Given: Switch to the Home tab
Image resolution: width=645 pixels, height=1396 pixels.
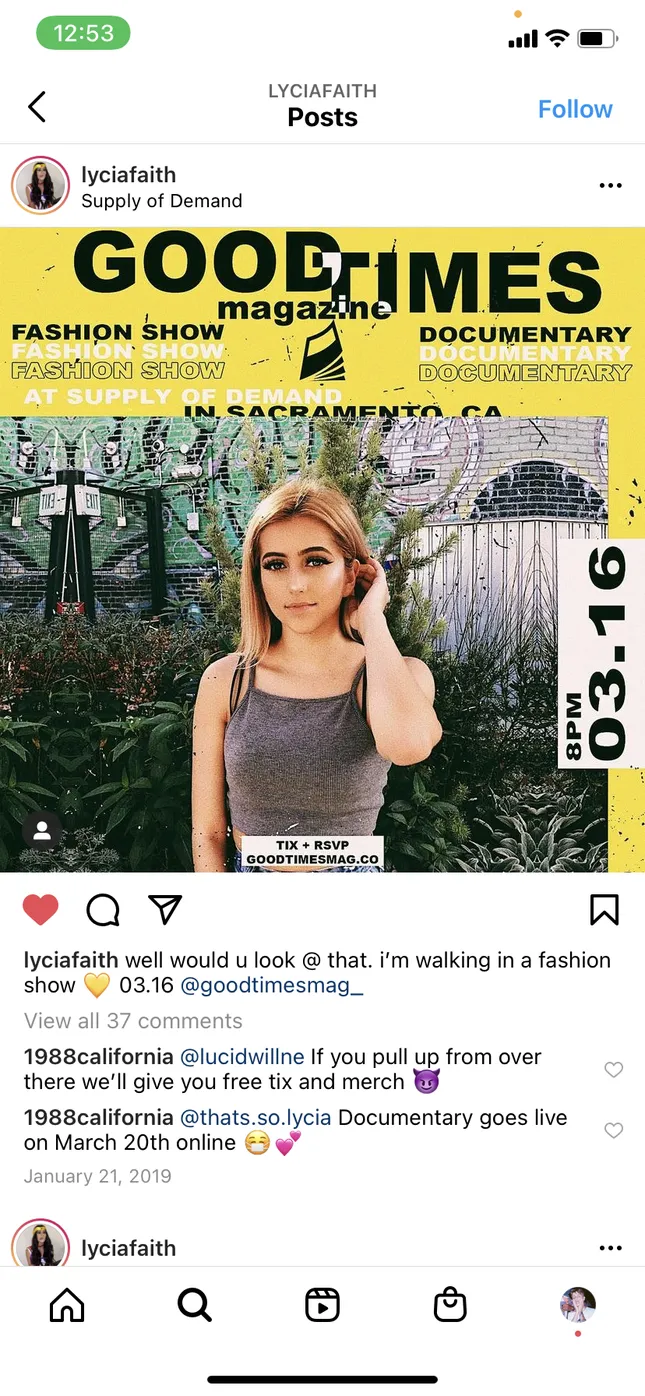Looking at the screenshot, I should click(x=67, y=1305).
